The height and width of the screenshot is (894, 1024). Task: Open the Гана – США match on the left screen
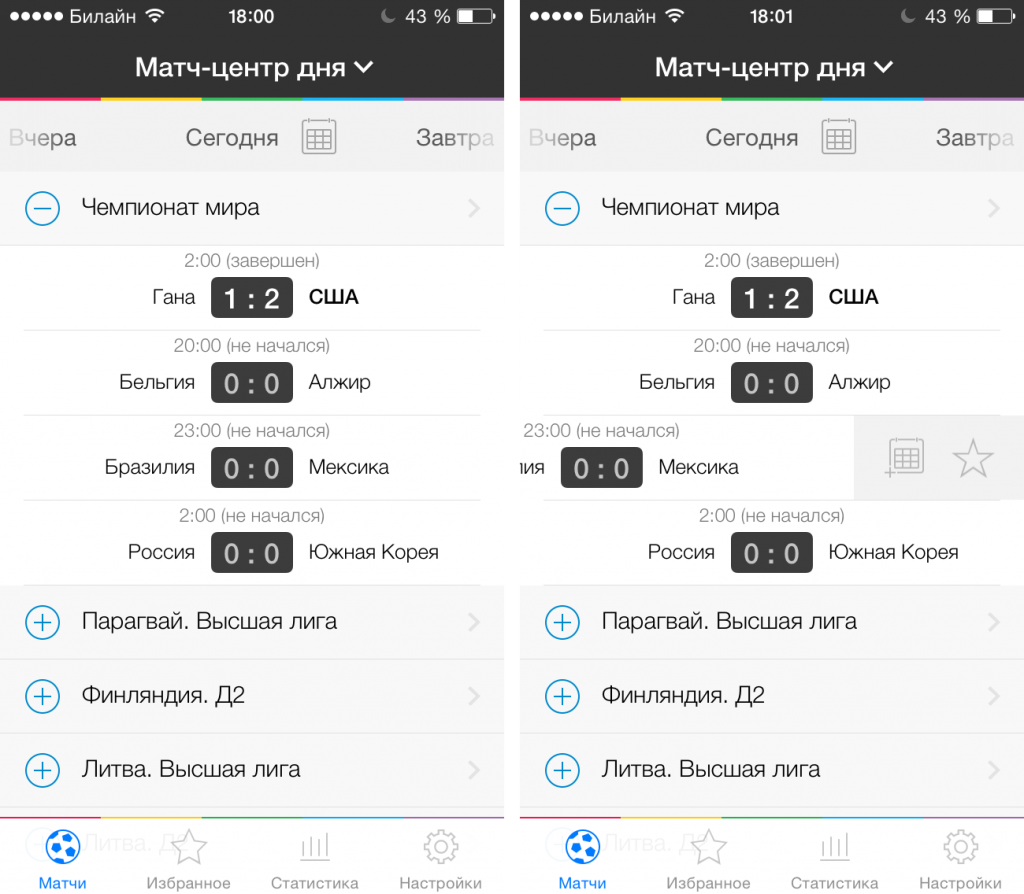click(x=252, y=297)
